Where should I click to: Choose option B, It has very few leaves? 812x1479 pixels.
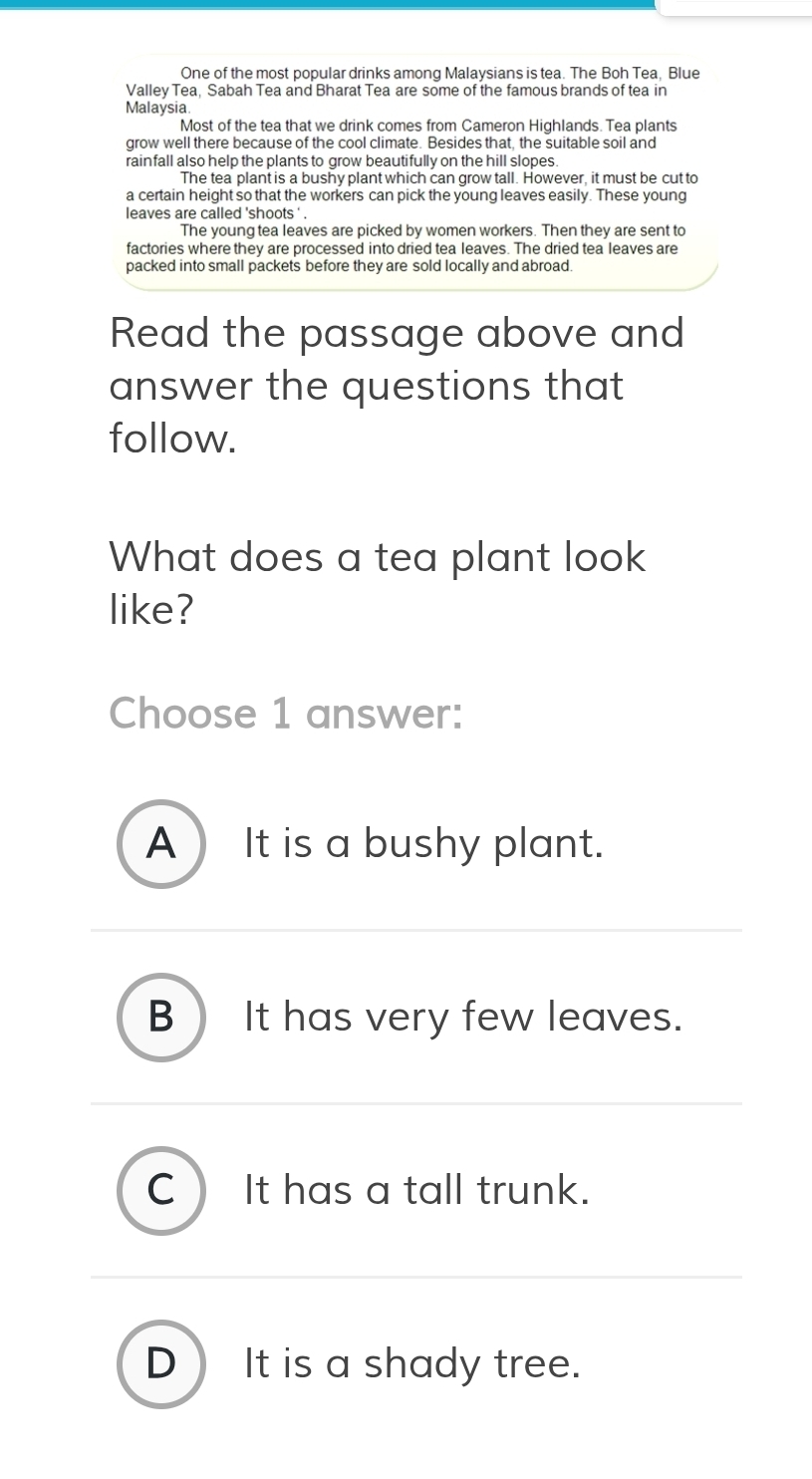(x=161, y=1018)
